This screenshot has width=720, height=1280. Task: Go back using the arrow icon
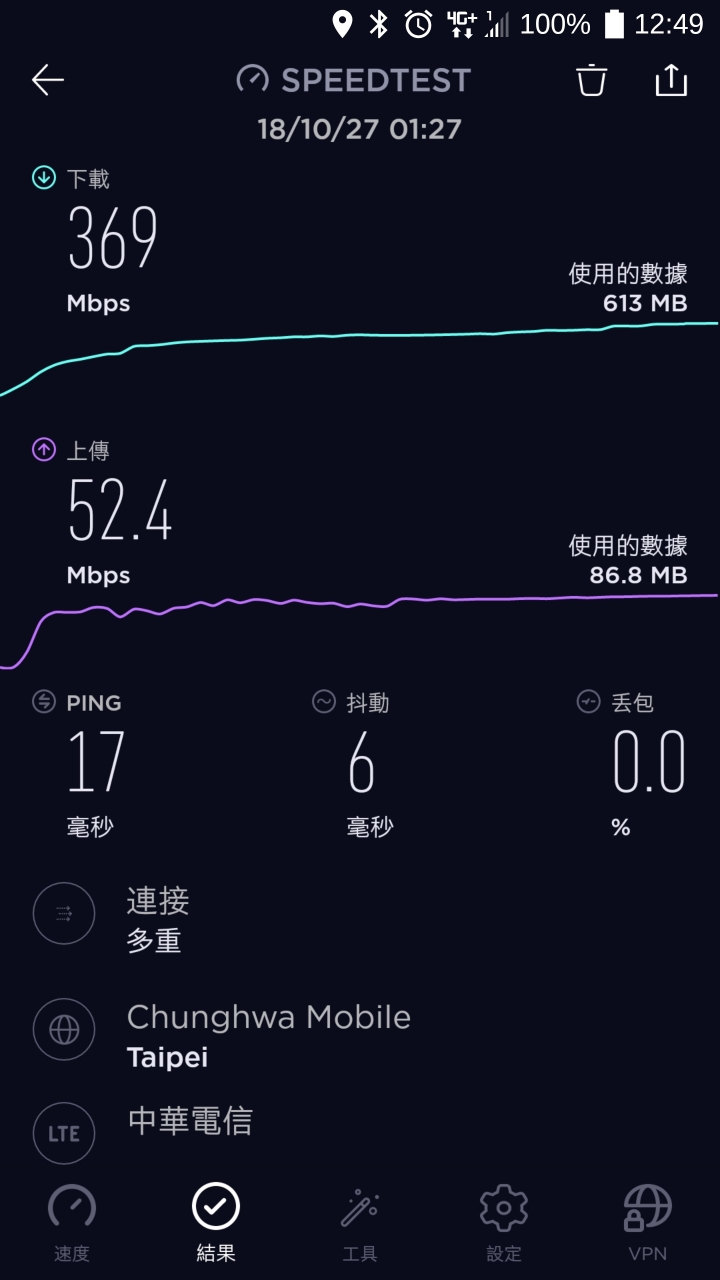(47, 80)
